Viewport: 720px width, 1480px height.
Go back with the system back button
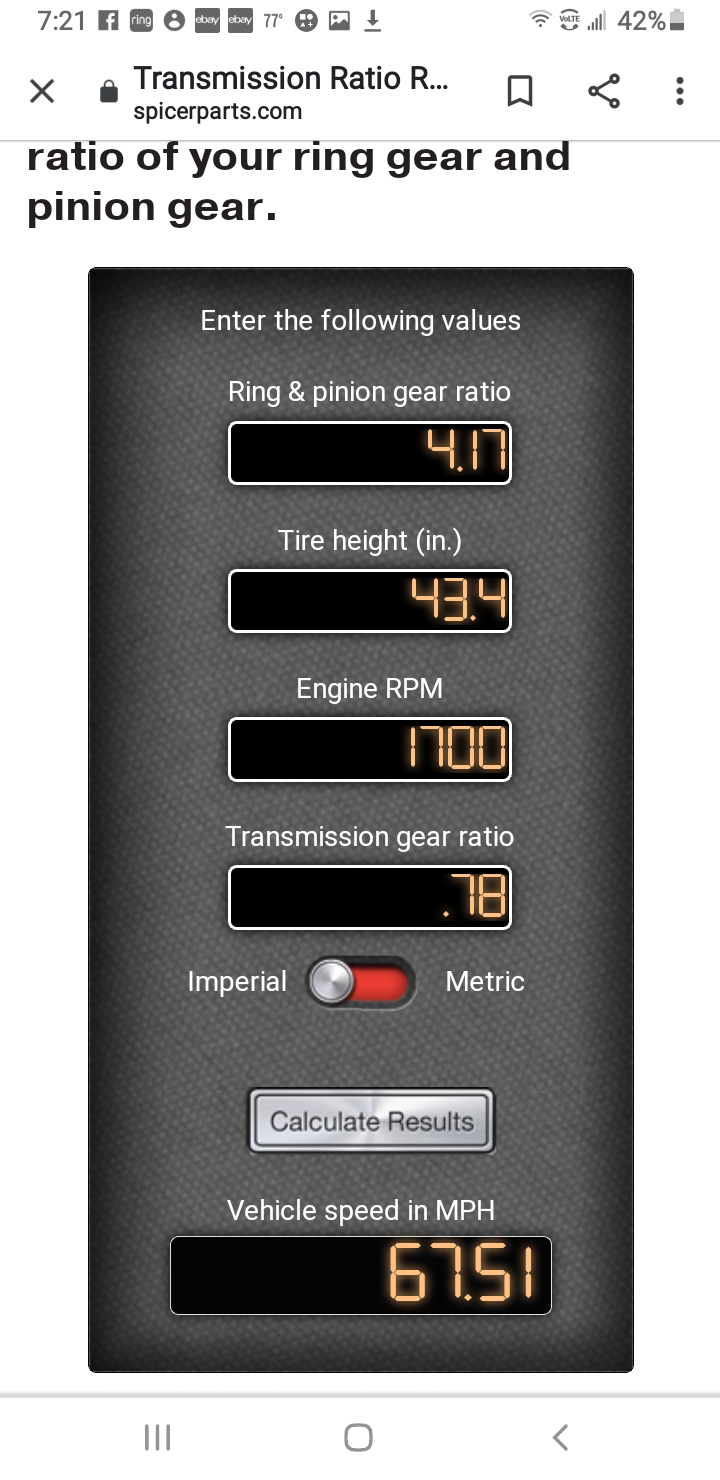click(561, 1437)
